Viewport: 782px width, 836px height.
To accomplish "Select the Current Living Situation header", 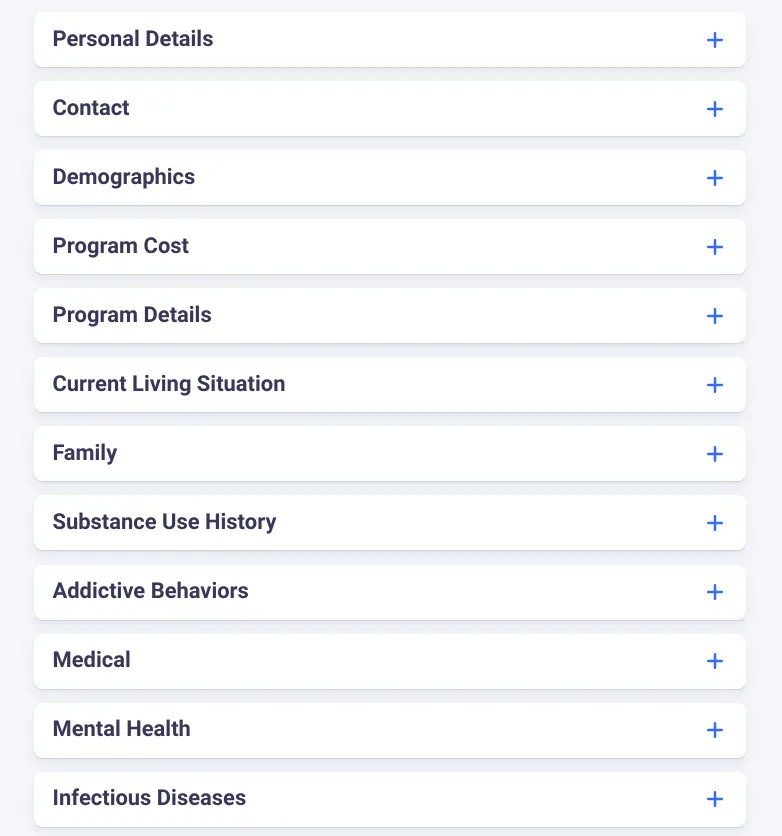I will click(168, 385).
